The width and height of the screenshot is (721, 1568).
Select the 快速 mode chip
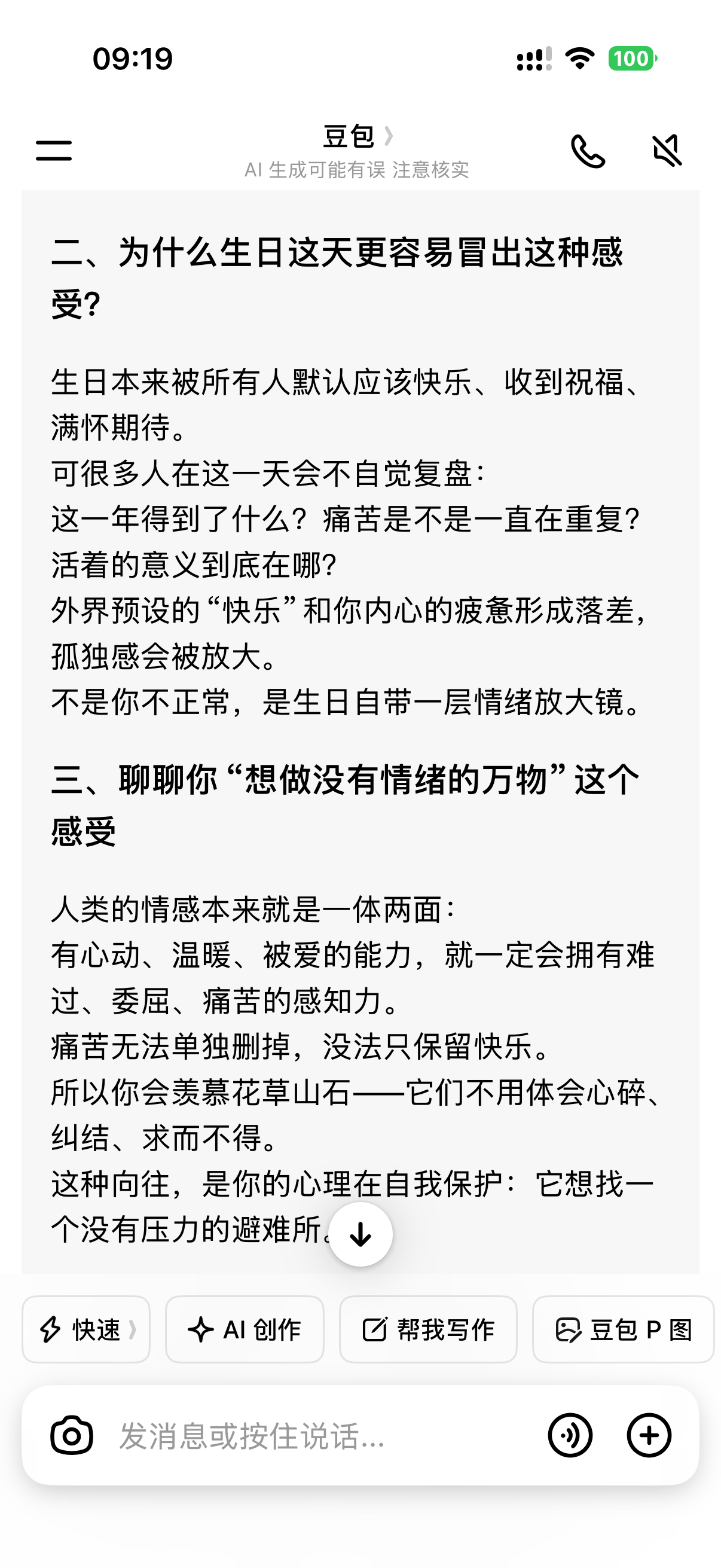85,1329
